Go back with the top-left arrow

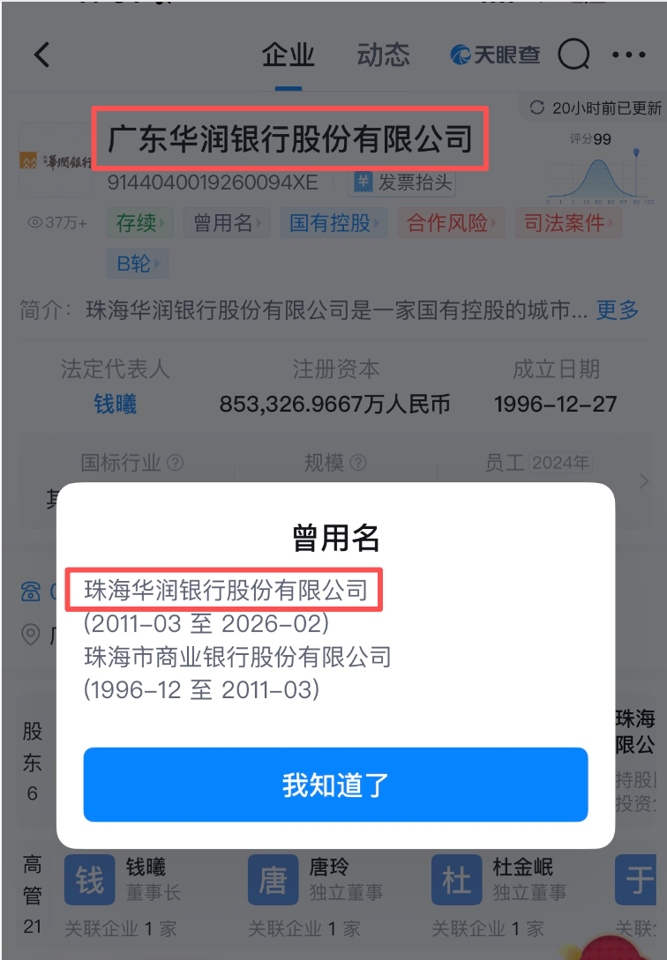point(42,55)
